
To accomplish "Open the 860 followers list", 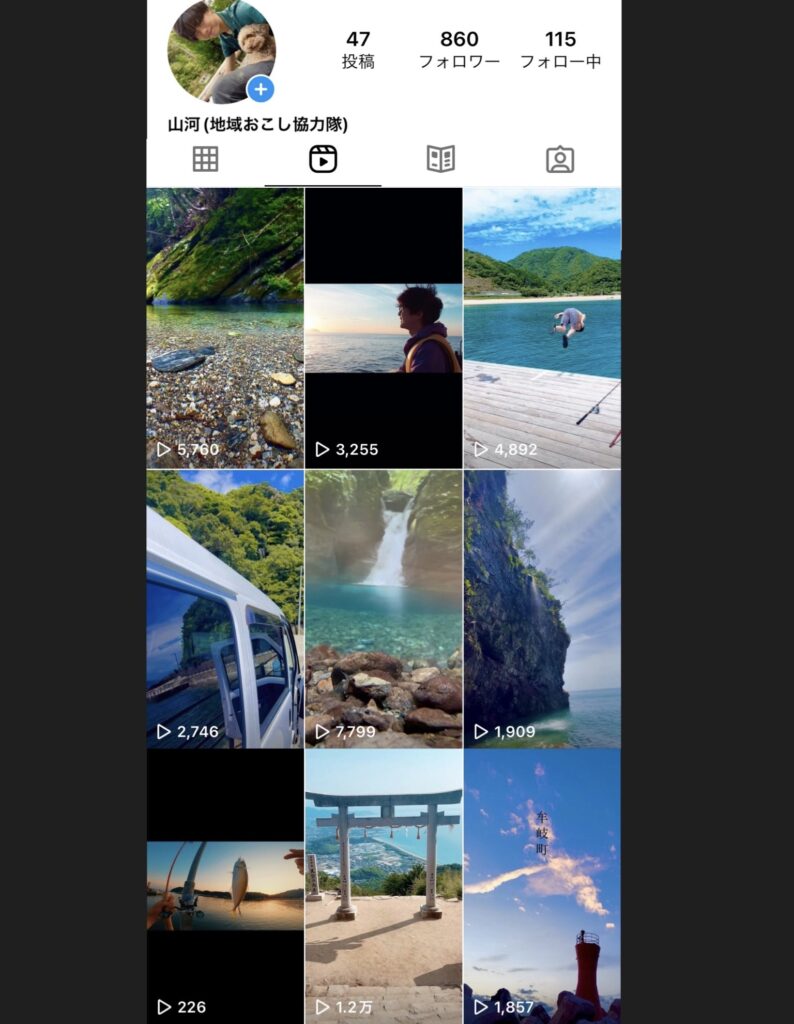I will click(459, 49).
